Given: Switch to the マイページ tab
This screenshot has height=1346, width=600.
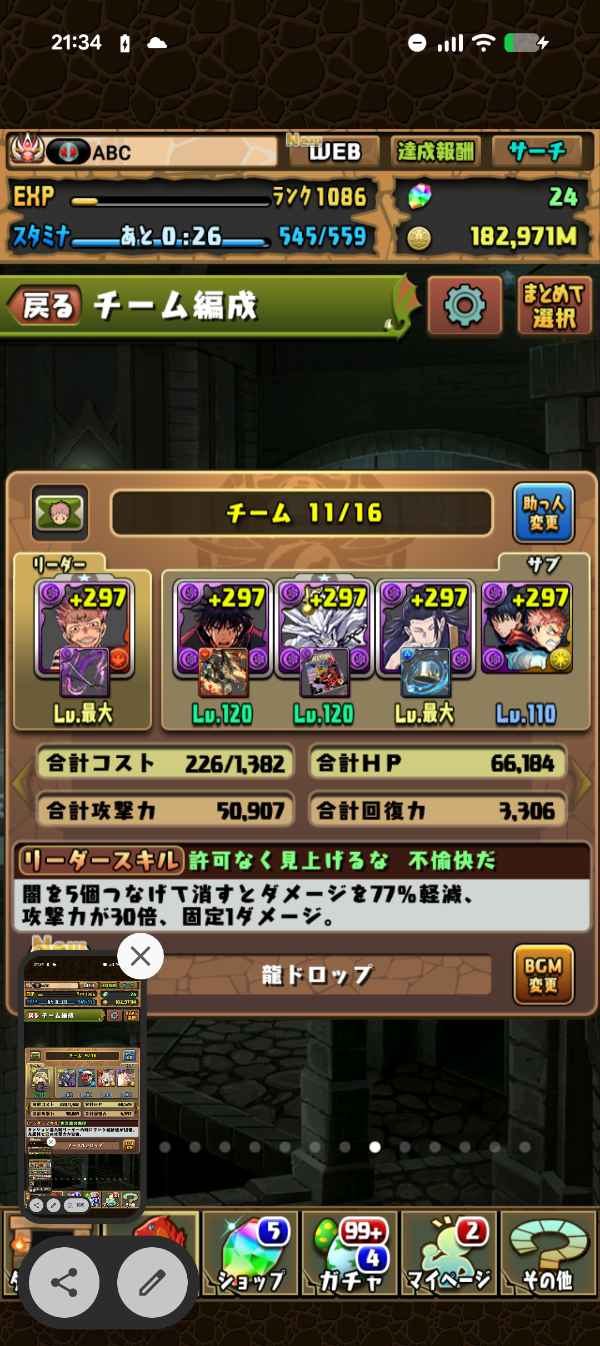Looking at the screenshot, I should click(448, 1255).
